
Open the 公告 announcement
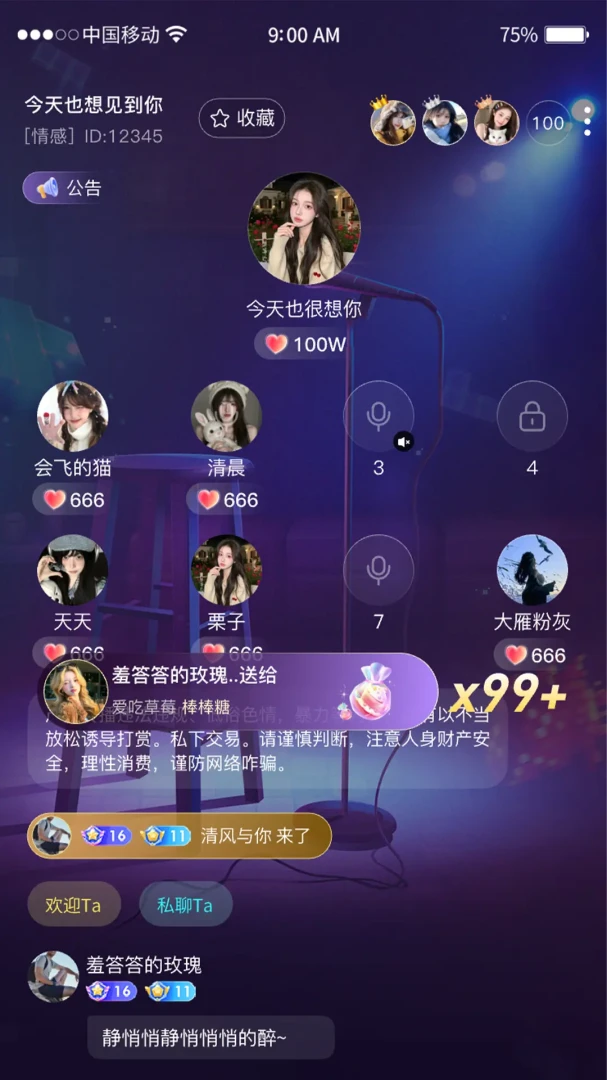[x=65, y=187]
